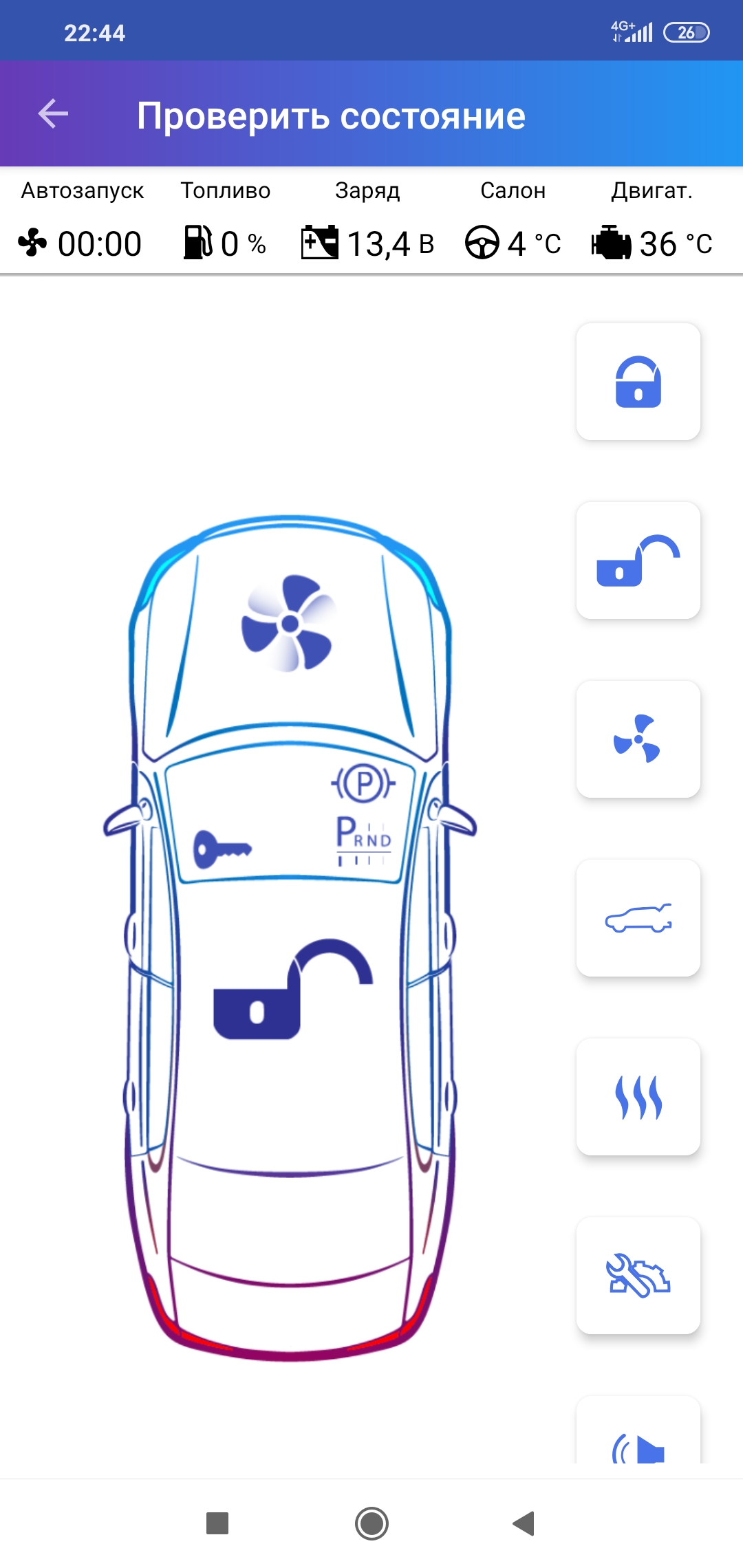Screen dimensions: 743x1568
Task: Go back using the header arrow
Action: click(x=53, y=114)
